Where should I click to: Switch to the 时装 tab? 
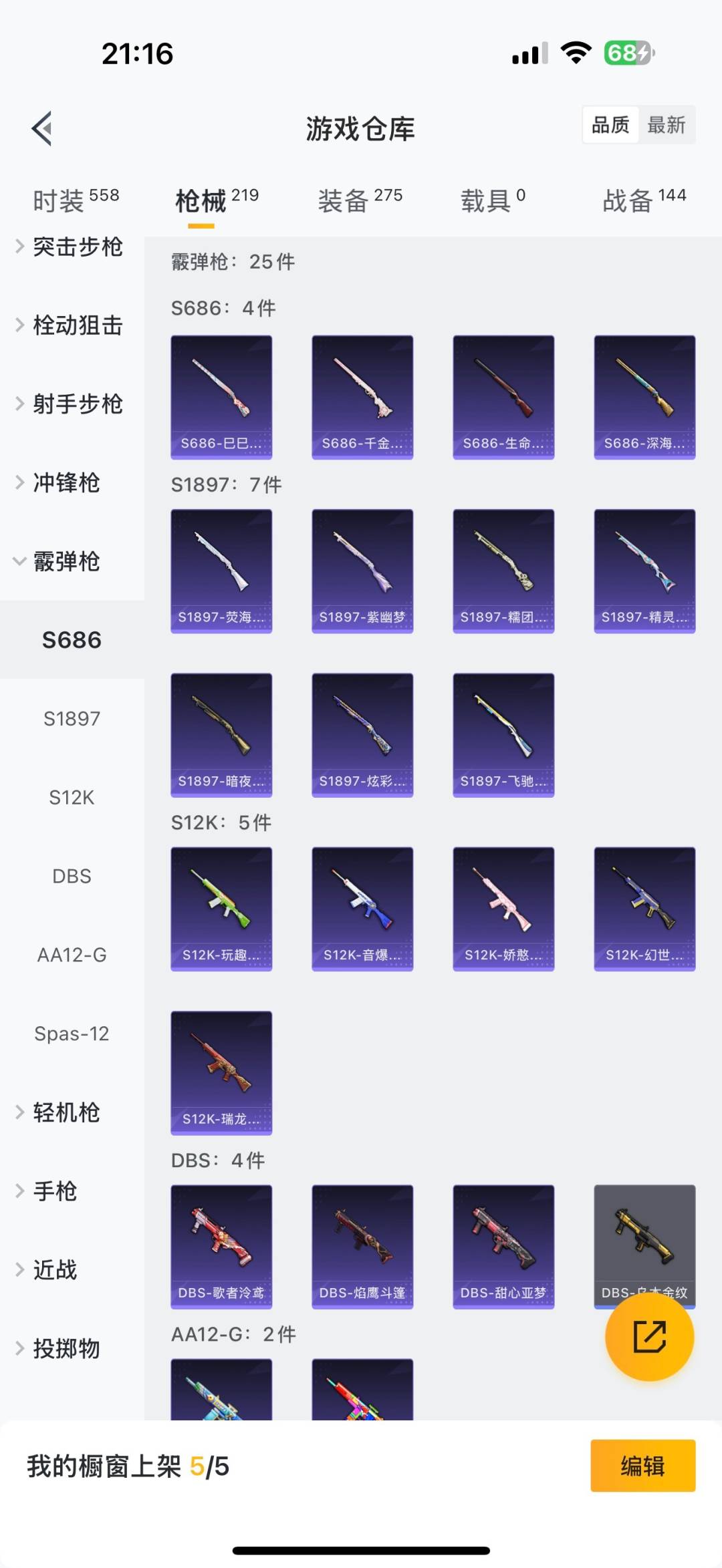75,200
